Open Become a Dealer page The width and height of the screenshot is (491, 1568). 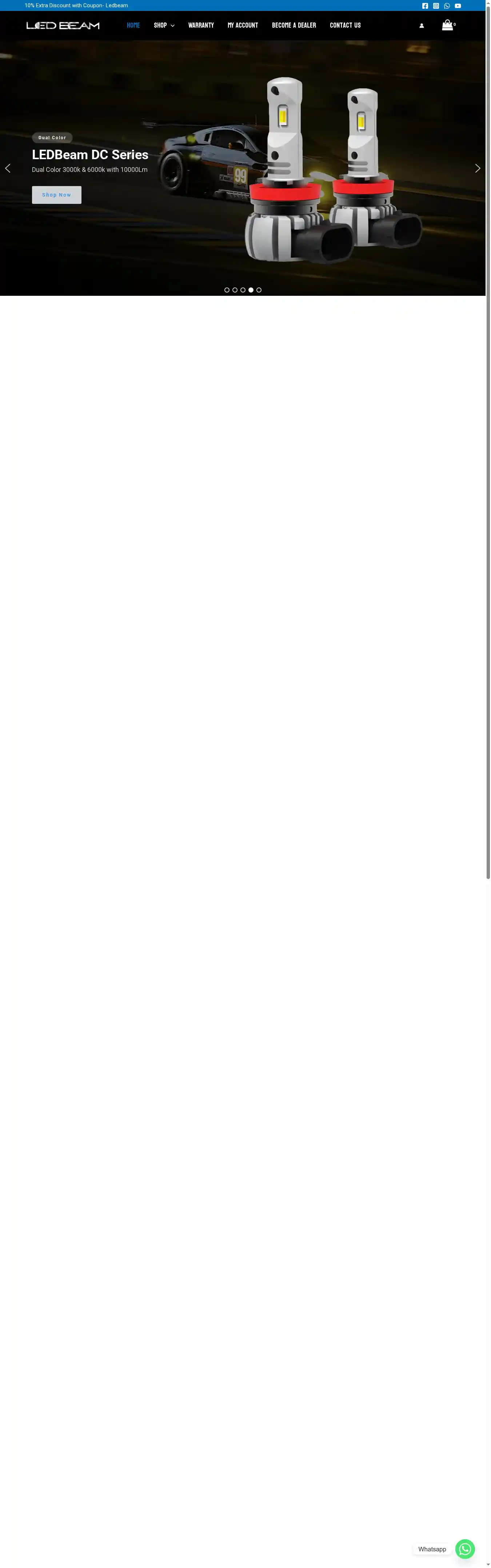point(294,25)
